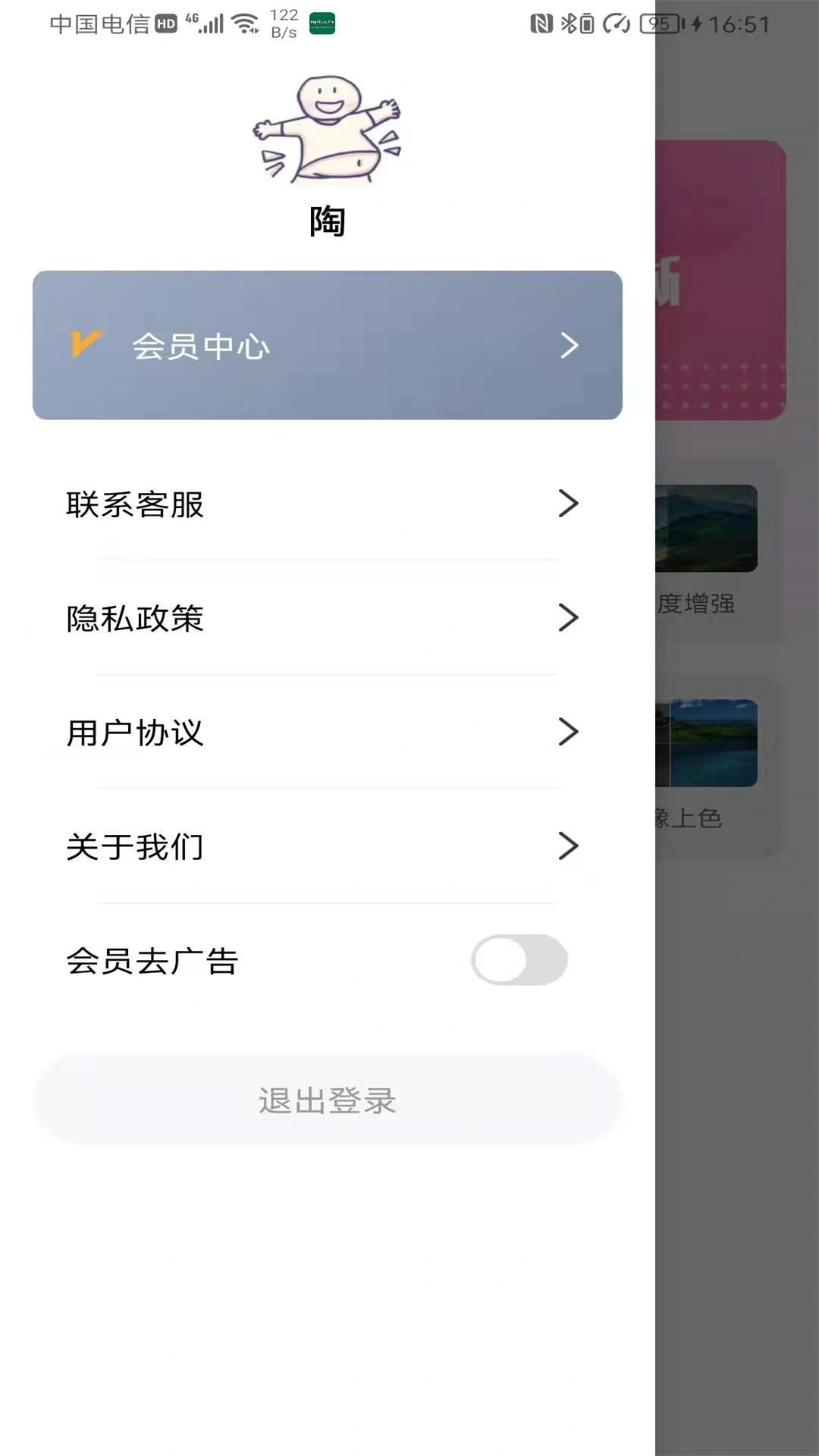This screenshot has height=1456, width=819.
Task: Tap the username 陶 below the avatar
Action: point(326,221)
